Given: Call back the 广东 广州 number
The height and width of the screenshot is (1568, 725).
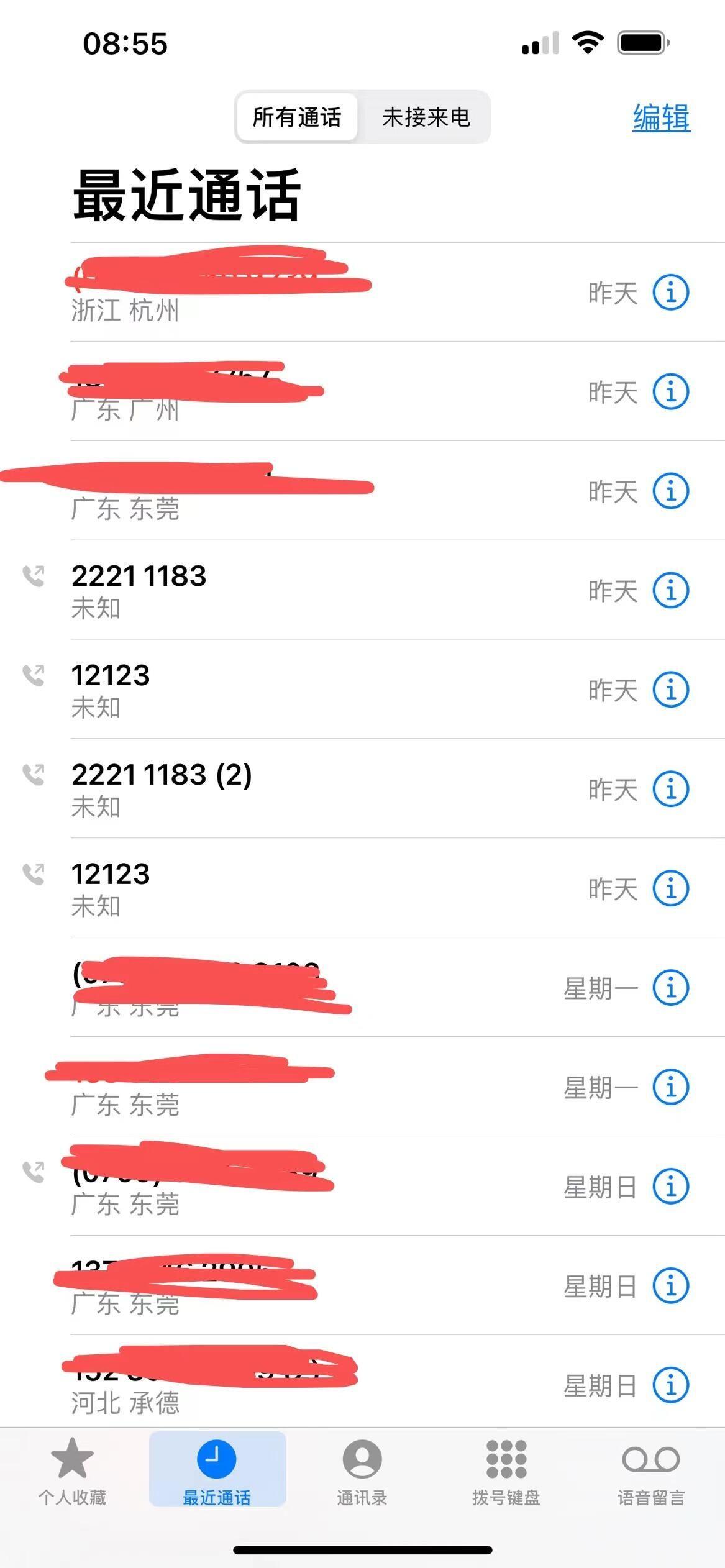Looking at the screenshot, I should pyautogui.click(x=249, y=391).
